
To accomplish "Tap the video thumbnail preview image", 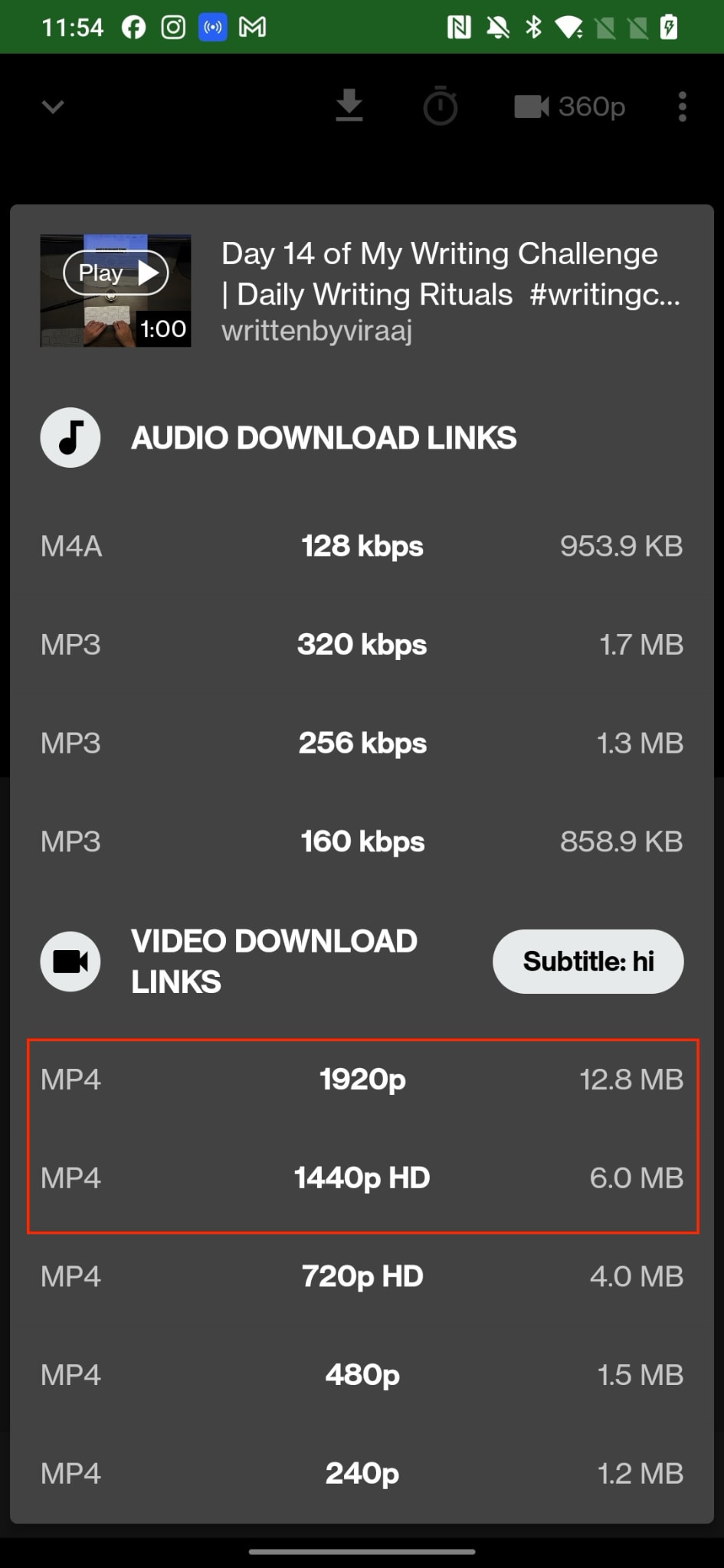I will (x=115, y=291).
